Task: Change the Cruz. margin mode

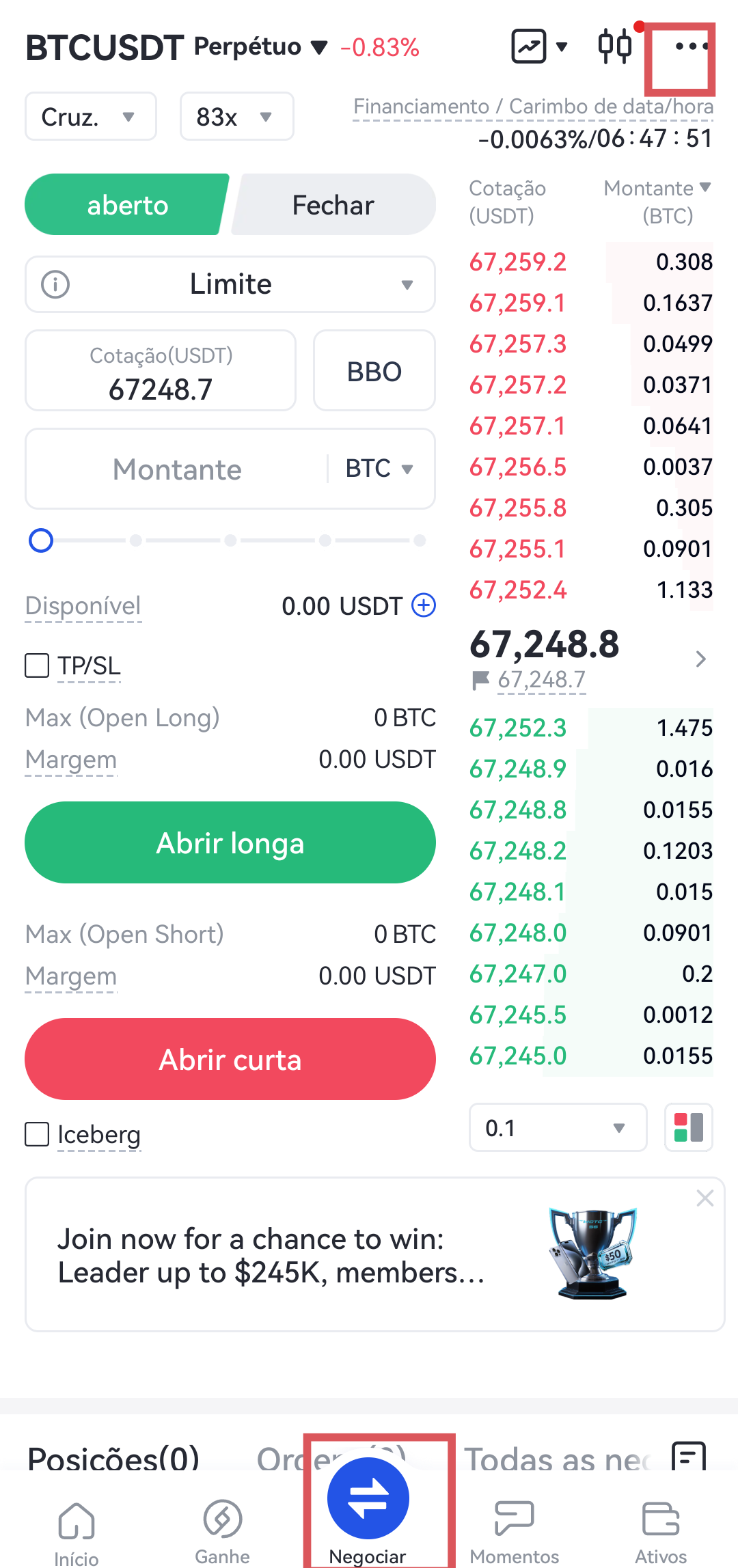Action: click(90, 117)
